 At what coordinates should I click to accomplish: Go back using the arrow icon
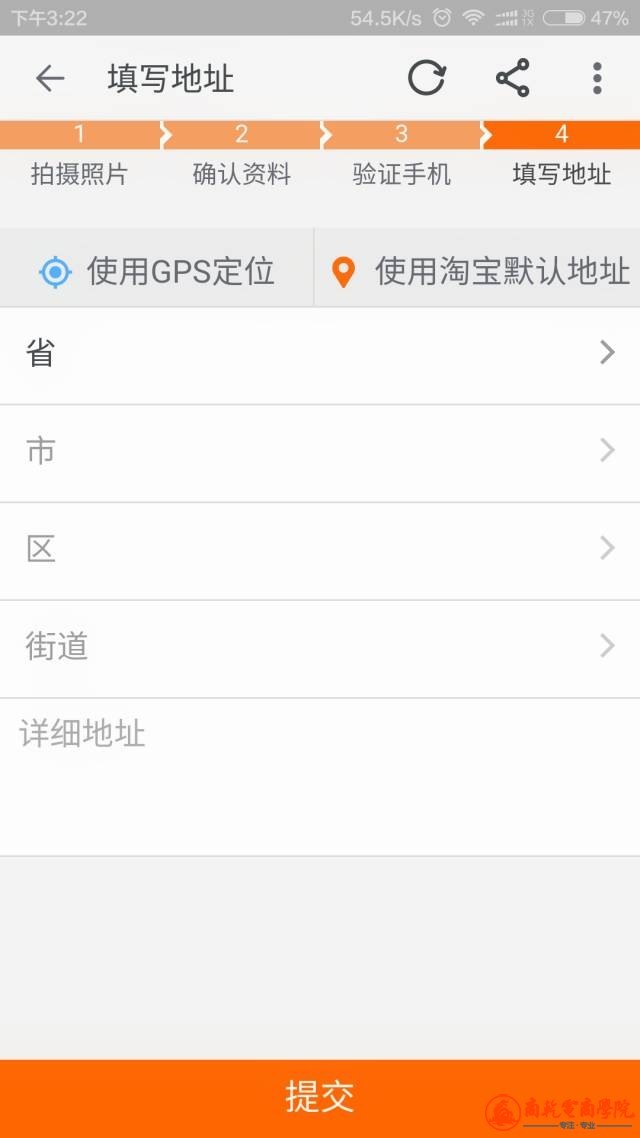(x=49, y=78)
